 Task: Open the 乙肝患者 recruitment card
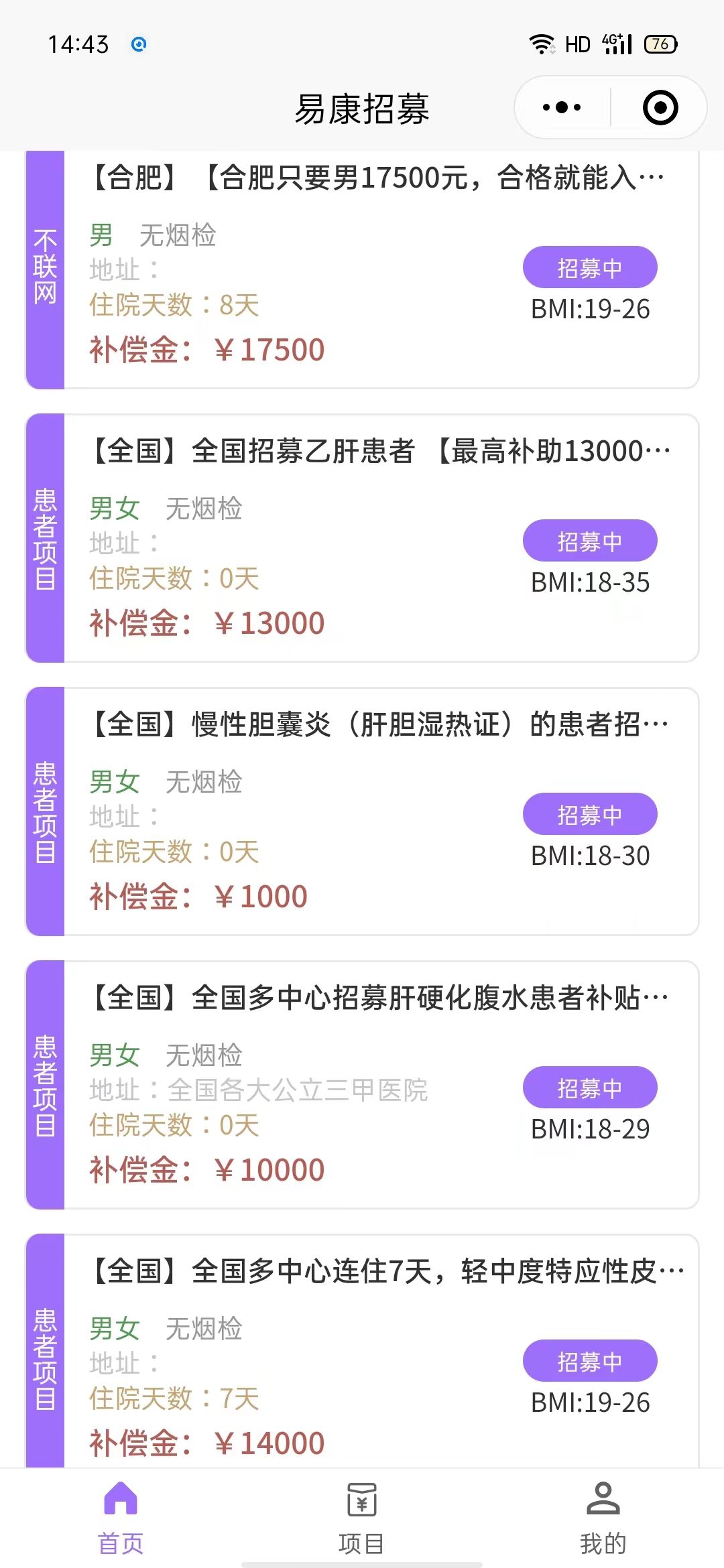click(x=362, y=538)
